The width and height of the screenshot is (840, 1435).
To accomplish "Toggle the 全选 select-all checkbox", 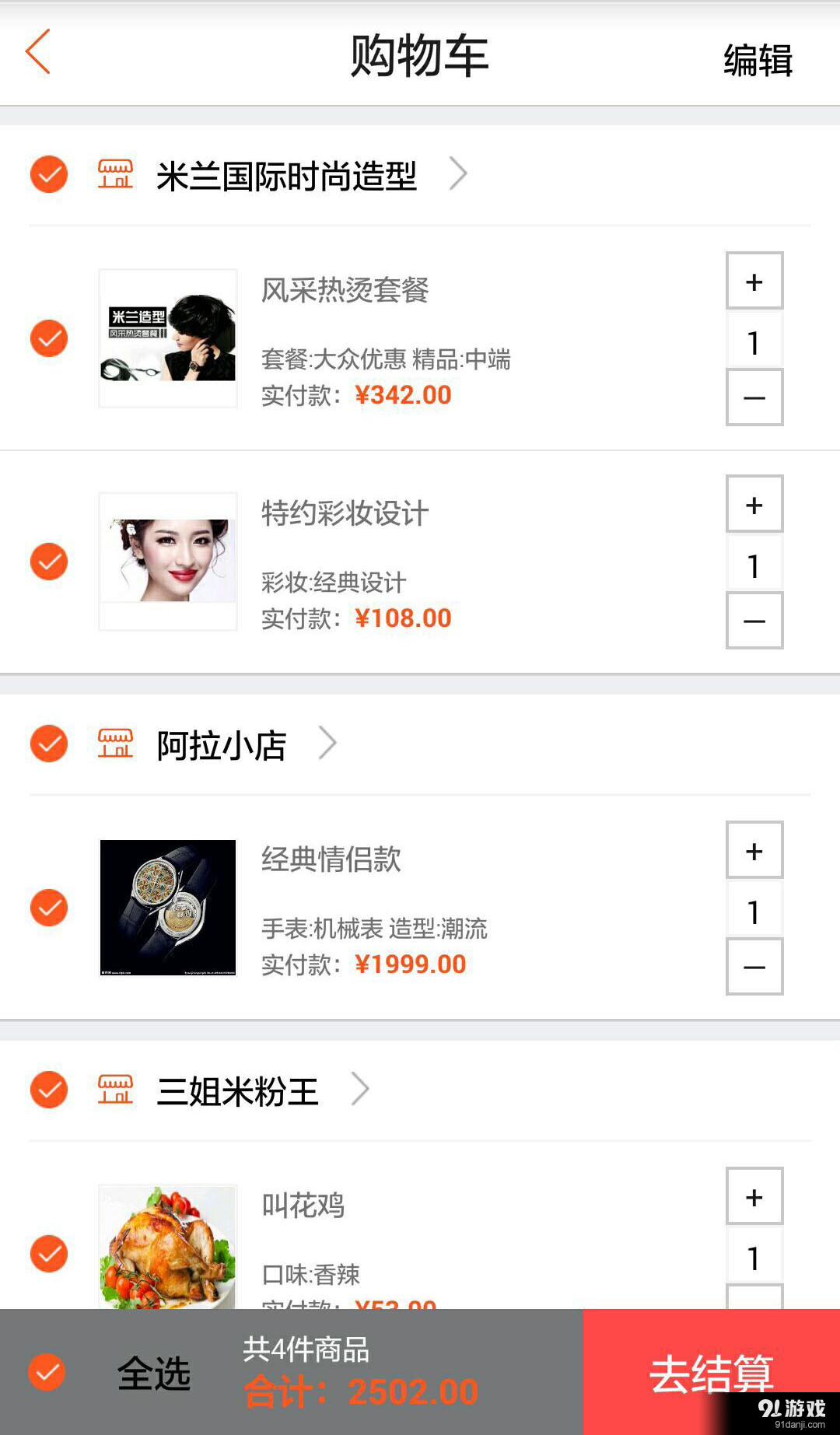I will (48, 1370).
